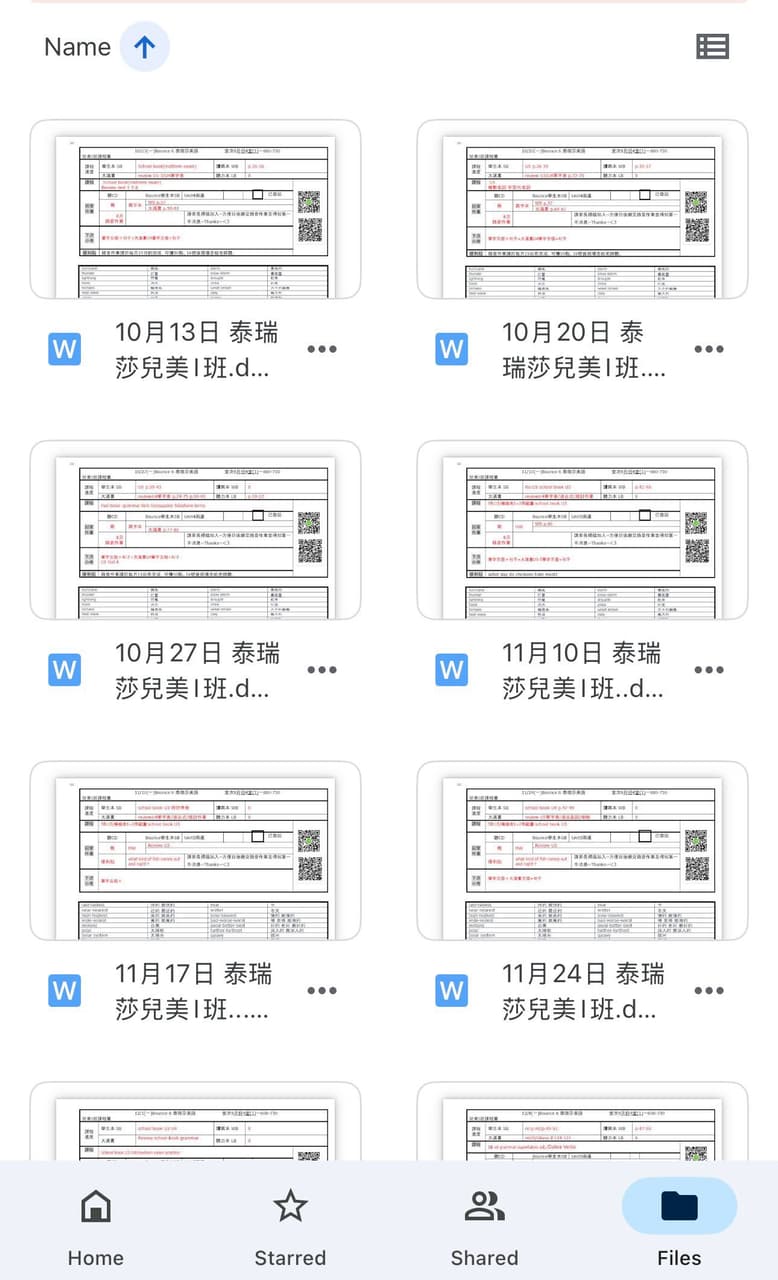Show more options for the 11月10日 file
The height and width of the screenshot is (1280, 778).
coord(709,670)
